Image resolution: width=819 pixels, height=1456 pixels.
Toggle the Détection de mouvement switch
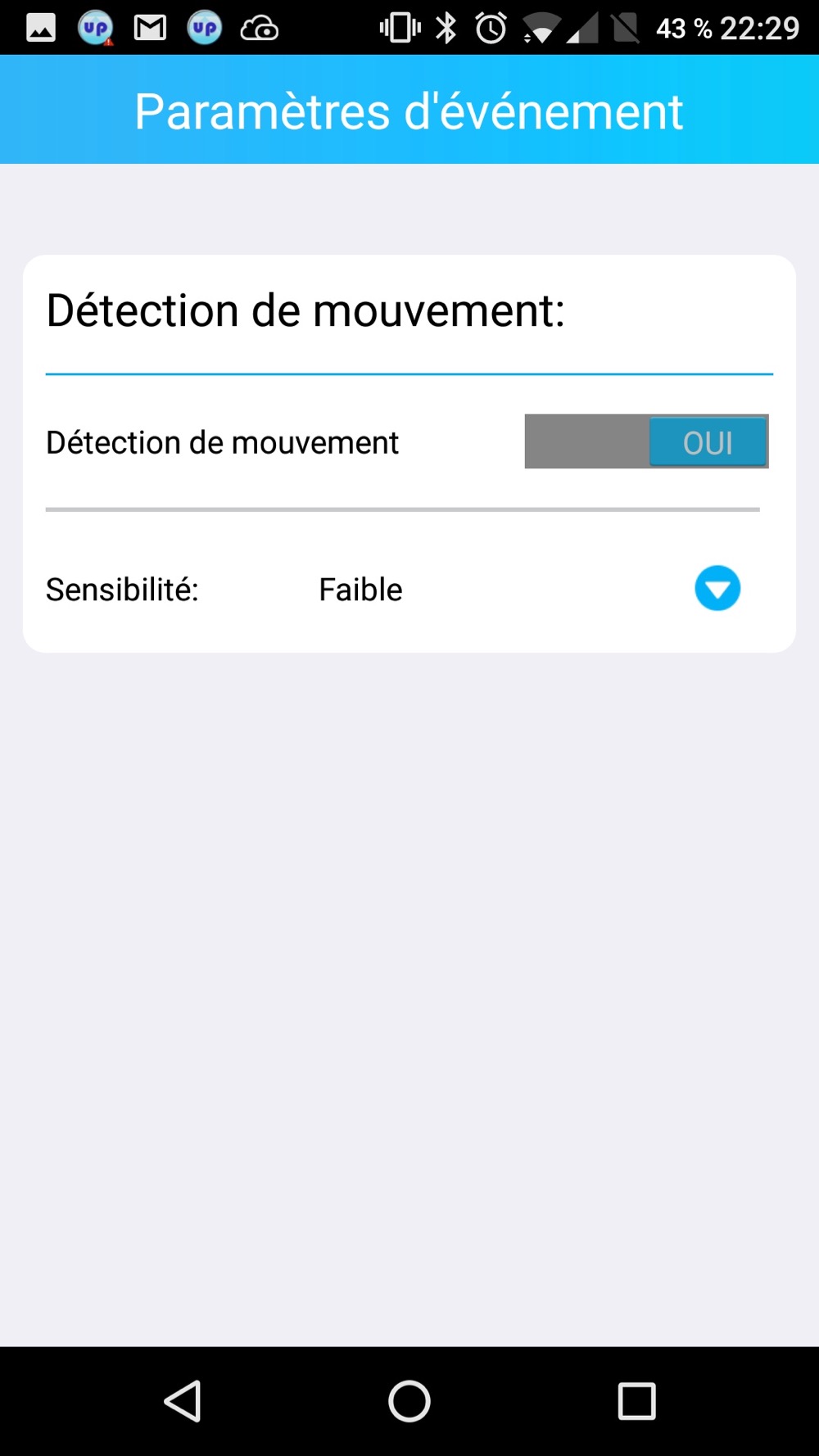[646, 441]
